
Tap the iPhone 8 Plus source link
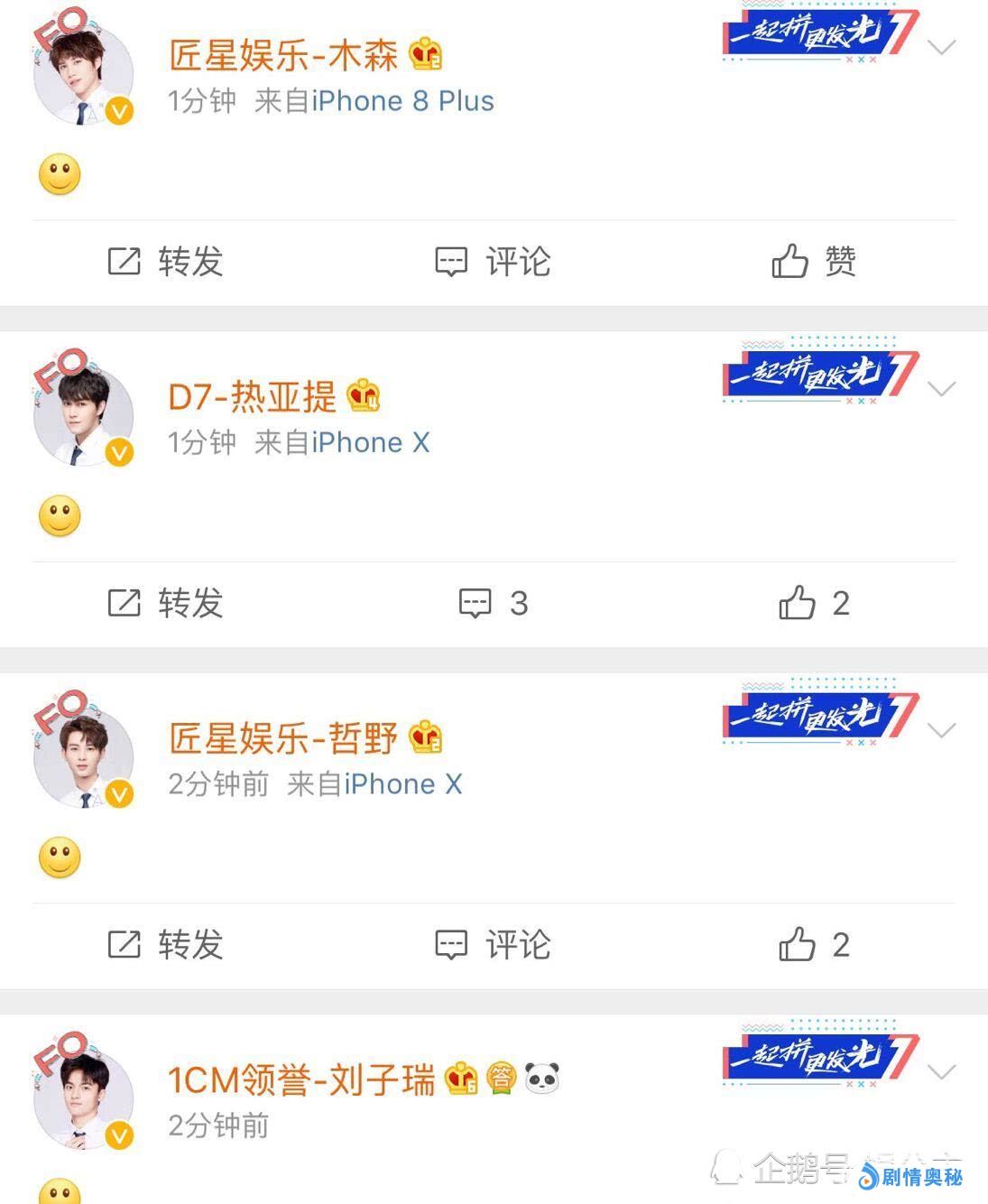tap(402, 101)
